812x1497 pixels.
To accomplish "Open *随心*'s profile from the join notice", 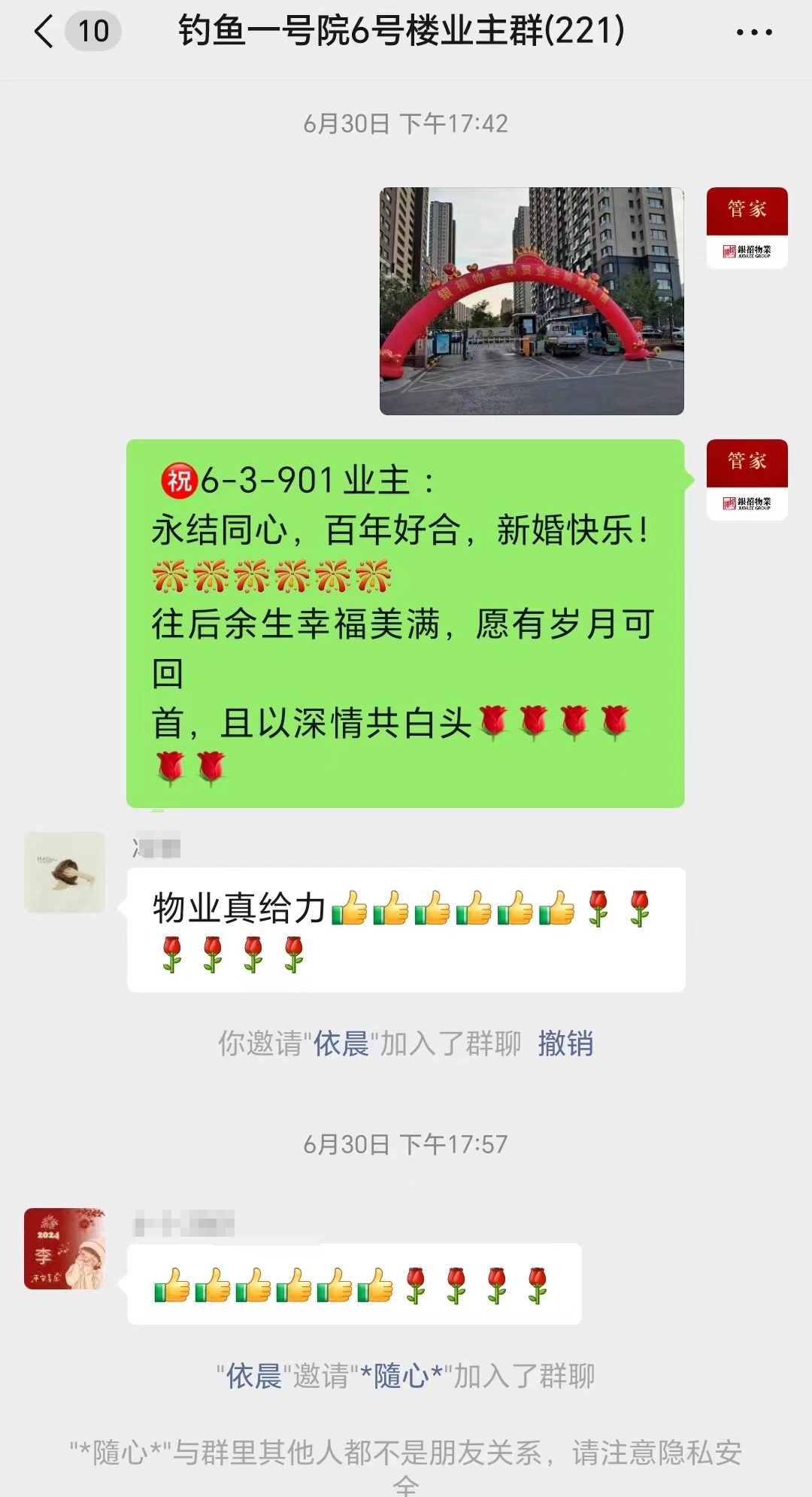I will pos(401,1376).
